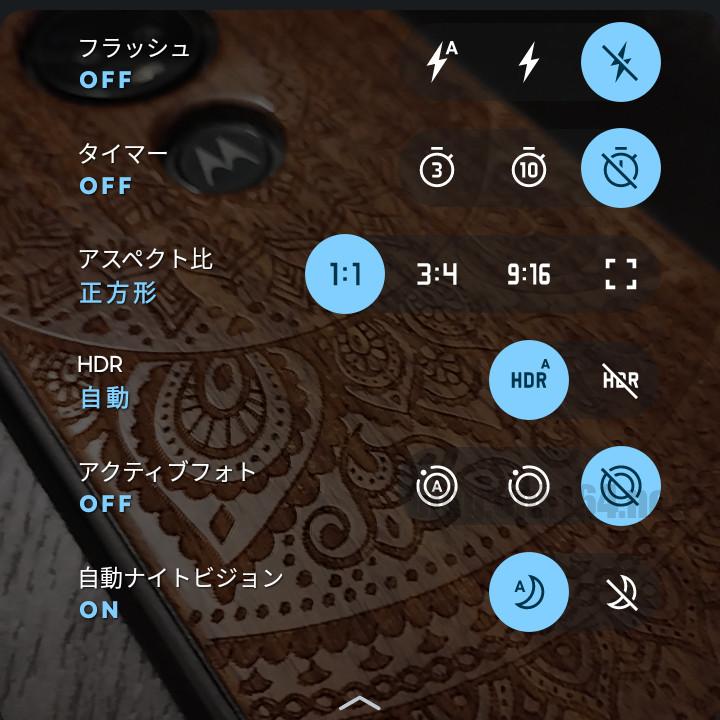The height and width of the screenshot is (720, 720).
Task: Set a 10-second timer
Action: pyautogui.click(x=528, y=168)
